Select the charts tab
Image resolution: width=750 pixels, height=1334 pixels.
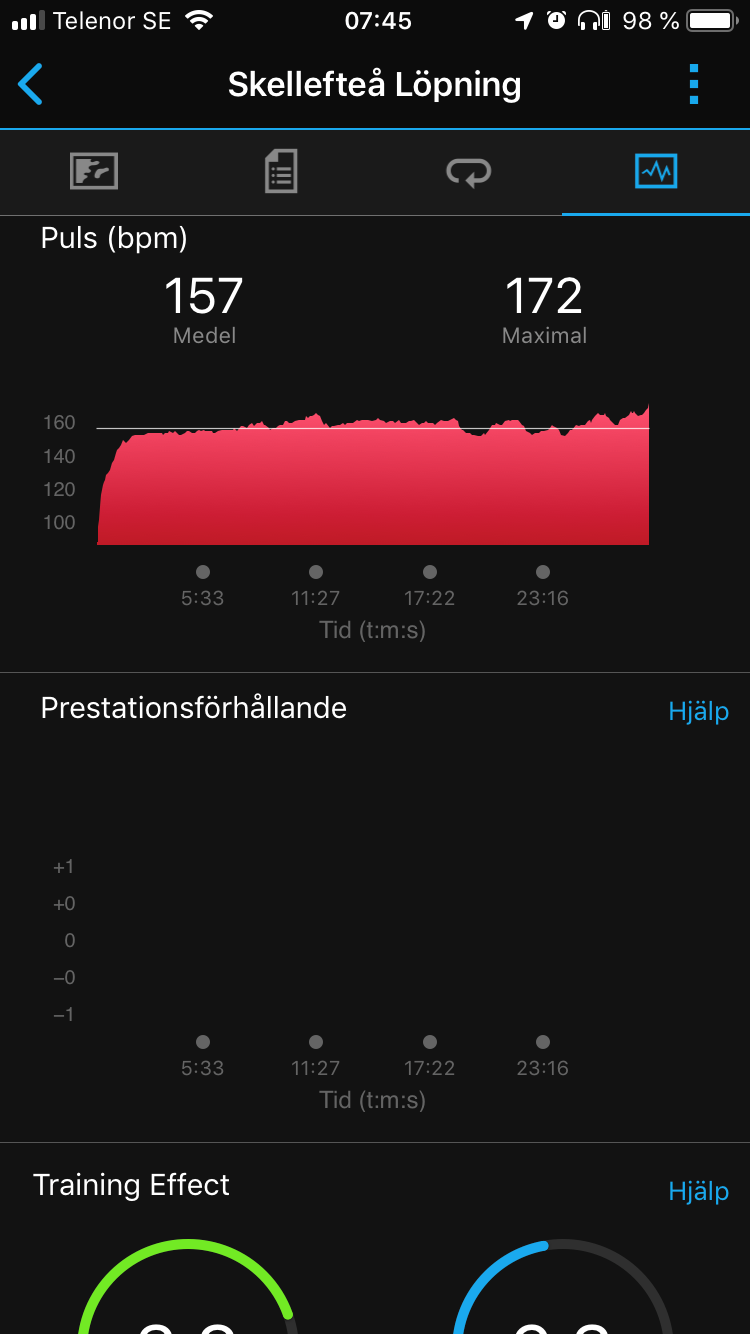click(x=656, y=172)
